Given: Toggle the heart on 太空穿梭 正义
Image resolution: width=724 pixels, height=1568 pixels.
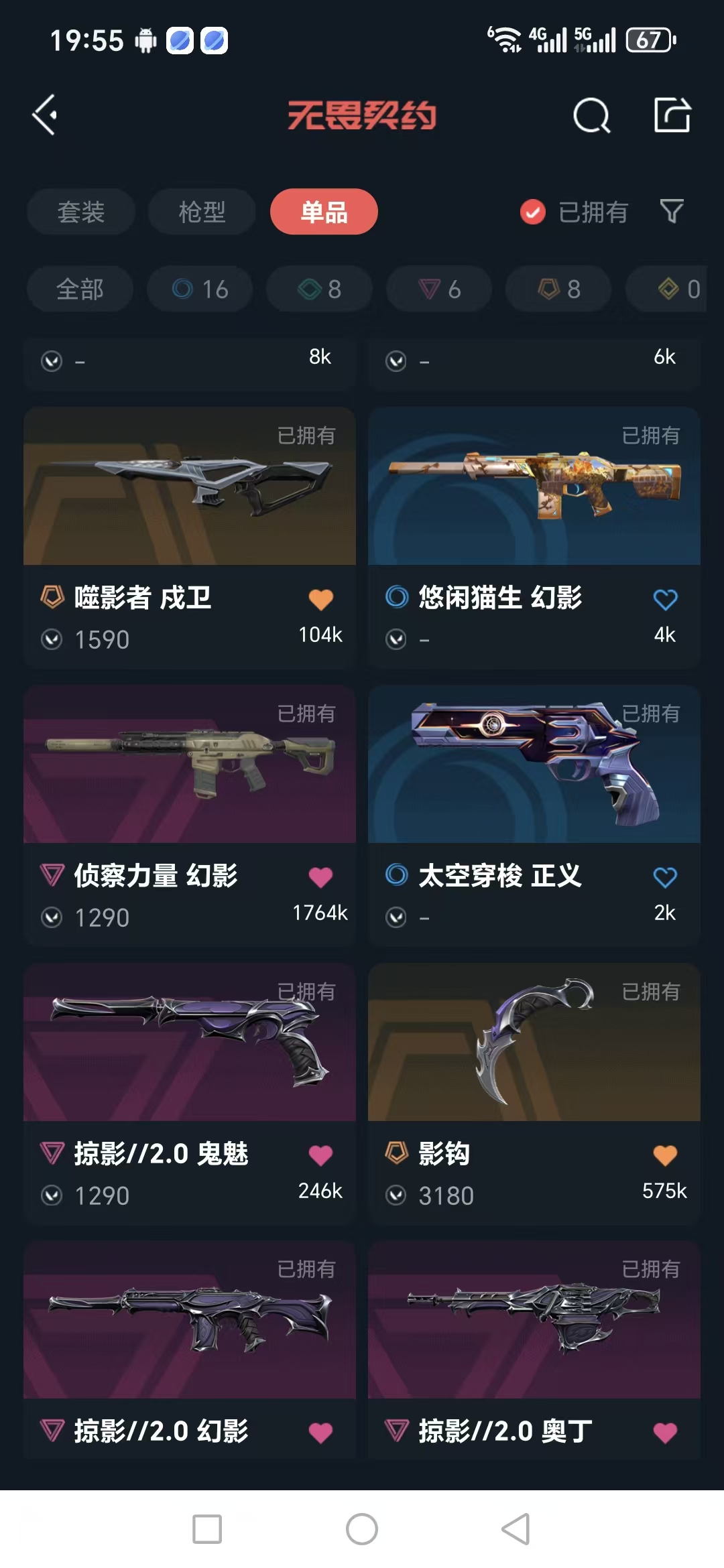Looking at the screenshot, I should click(x=665, y=876).
